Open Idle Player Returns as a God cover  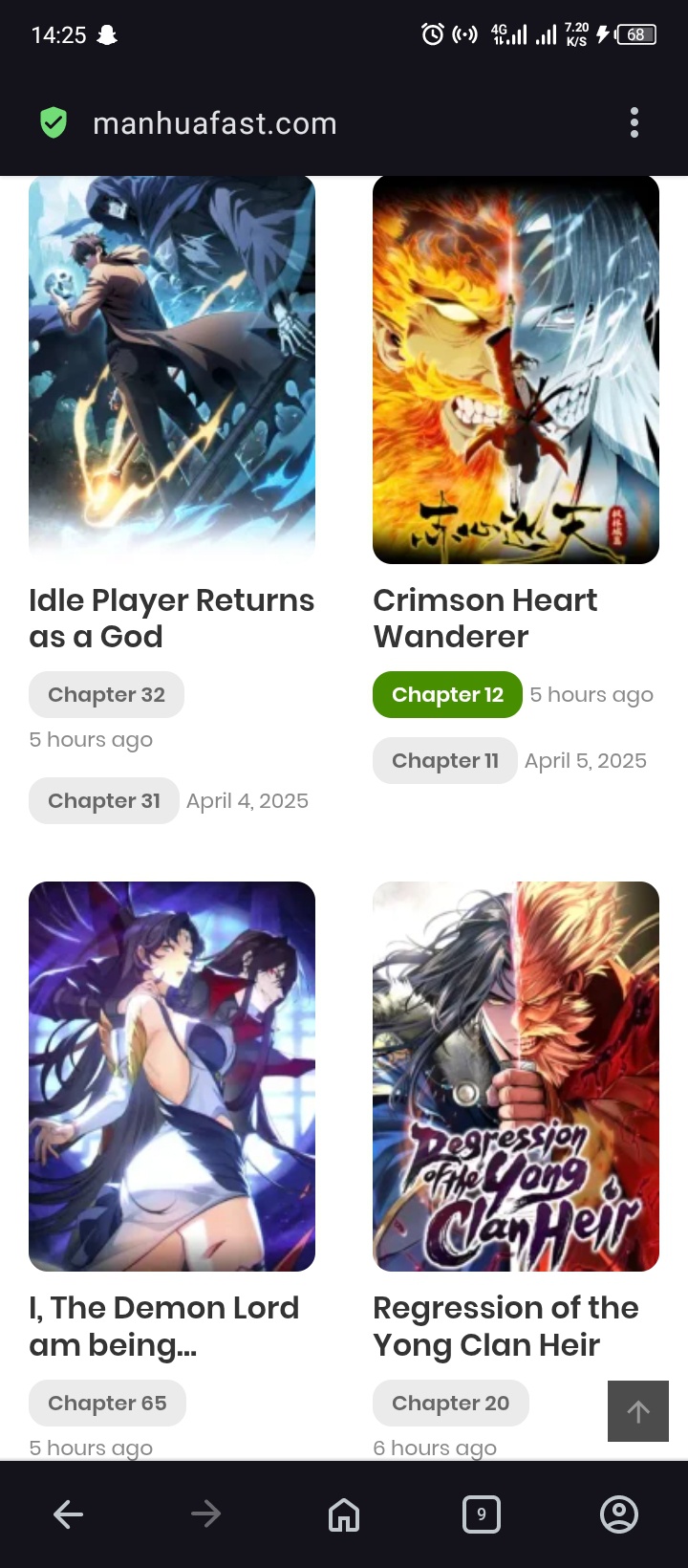tap(172, 369)
